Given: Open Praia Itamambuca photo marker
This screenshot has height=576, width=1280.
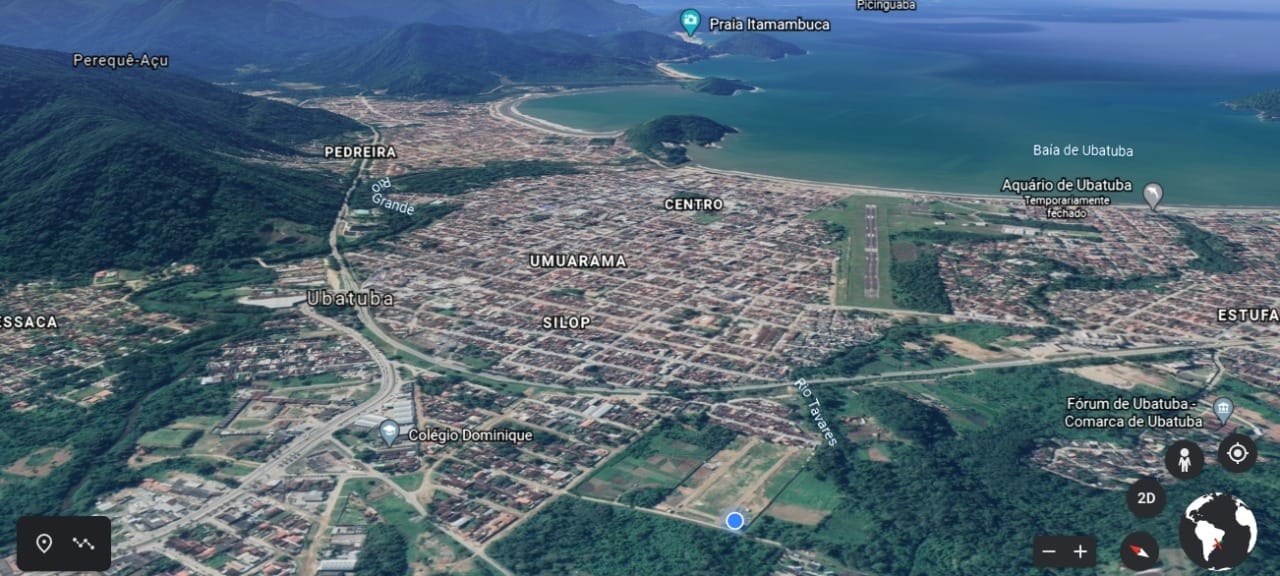Looking at the screenshot, I should (x=690, y=21).
